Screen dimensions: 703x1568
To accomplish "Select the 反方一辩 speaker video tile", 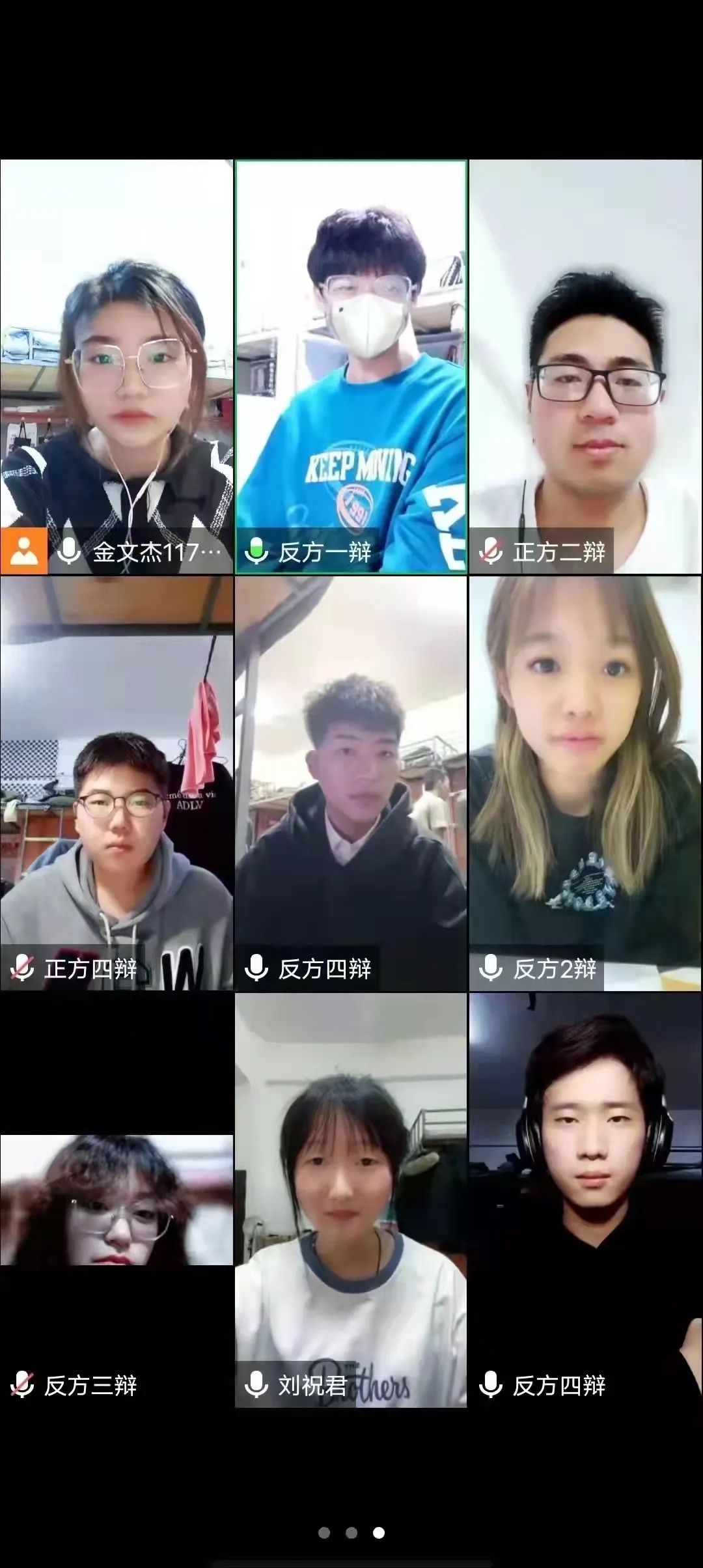I will coord(351,367).
